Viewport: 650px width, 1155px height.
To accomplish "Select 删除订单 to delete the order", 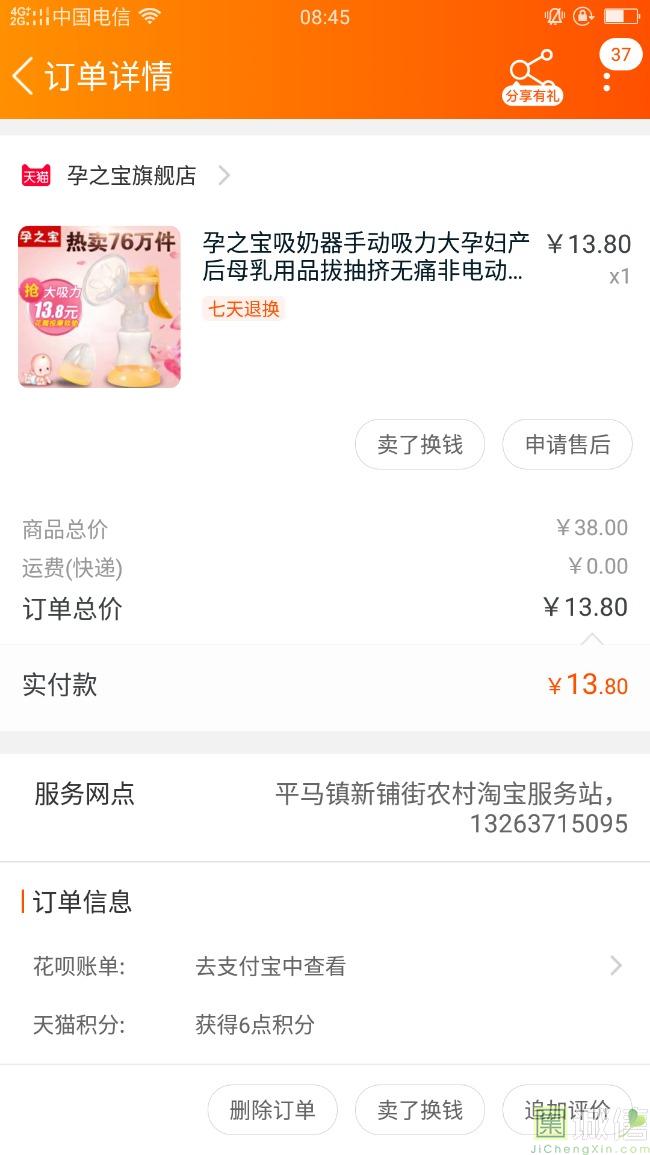I will pos(272,1110).
